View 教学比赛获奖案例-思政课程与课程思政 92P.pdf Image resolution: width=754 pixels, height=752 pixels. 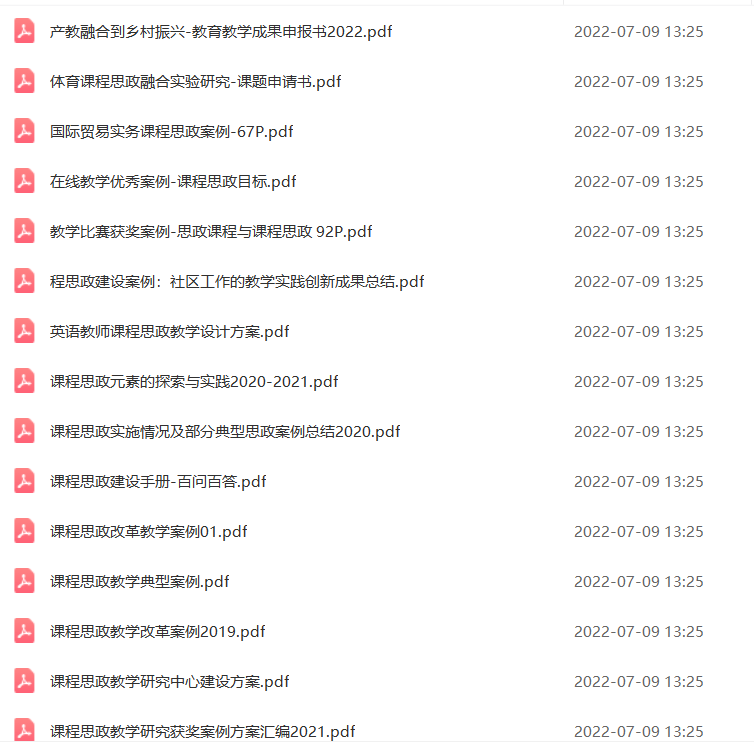click(210, 232)
